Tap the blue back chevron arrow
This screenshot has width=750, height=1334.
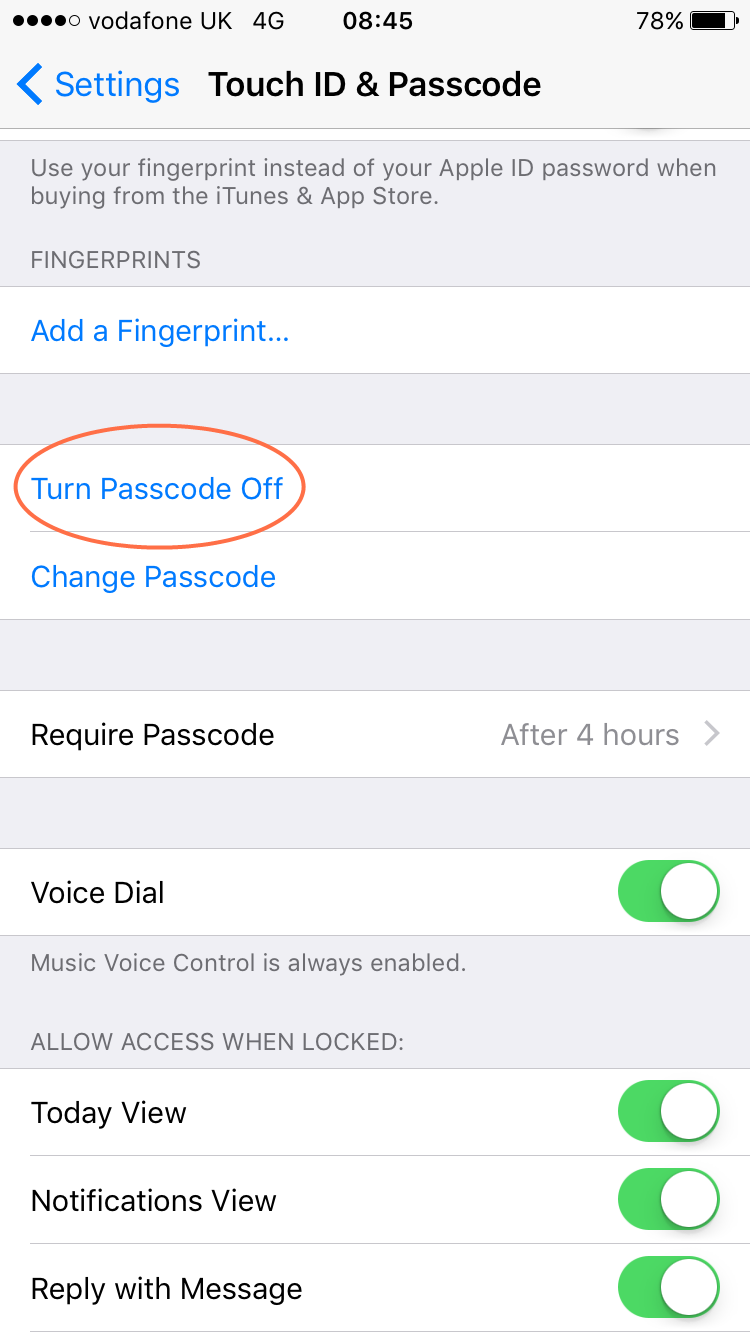pos(30,85)
